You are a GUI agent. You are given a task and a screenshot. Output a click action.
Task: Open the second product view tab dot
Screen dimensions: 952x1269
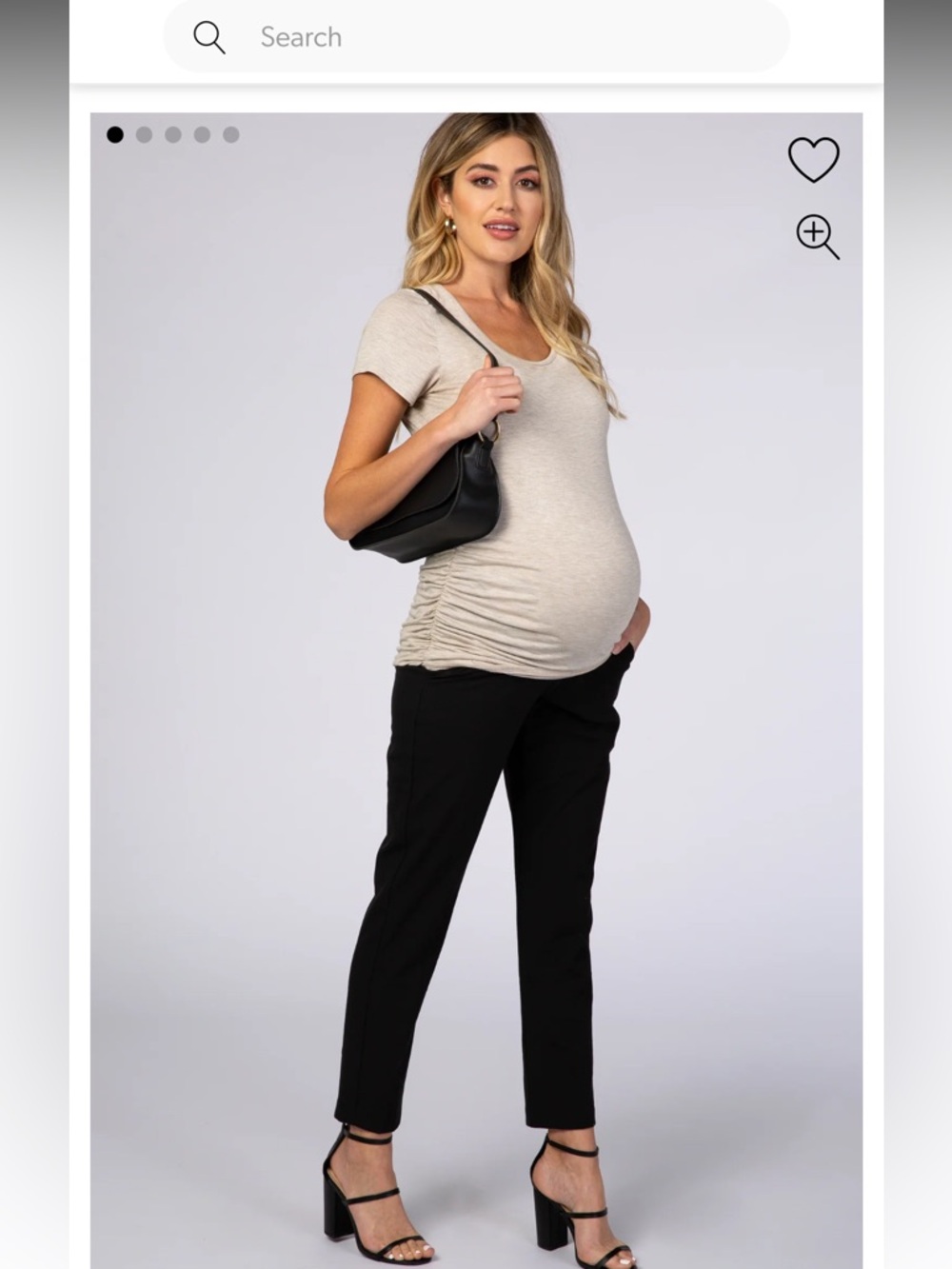[144, 134]
